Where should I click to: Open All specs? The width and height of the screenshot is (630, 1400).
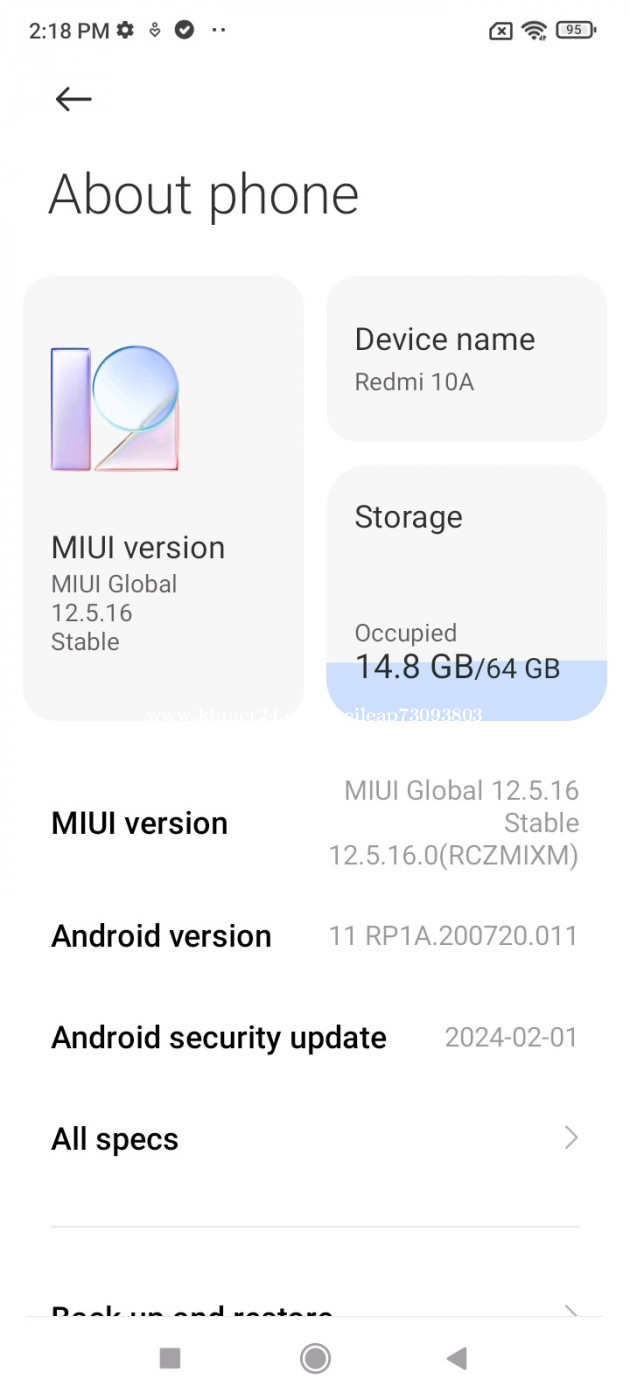point(315,1139)
